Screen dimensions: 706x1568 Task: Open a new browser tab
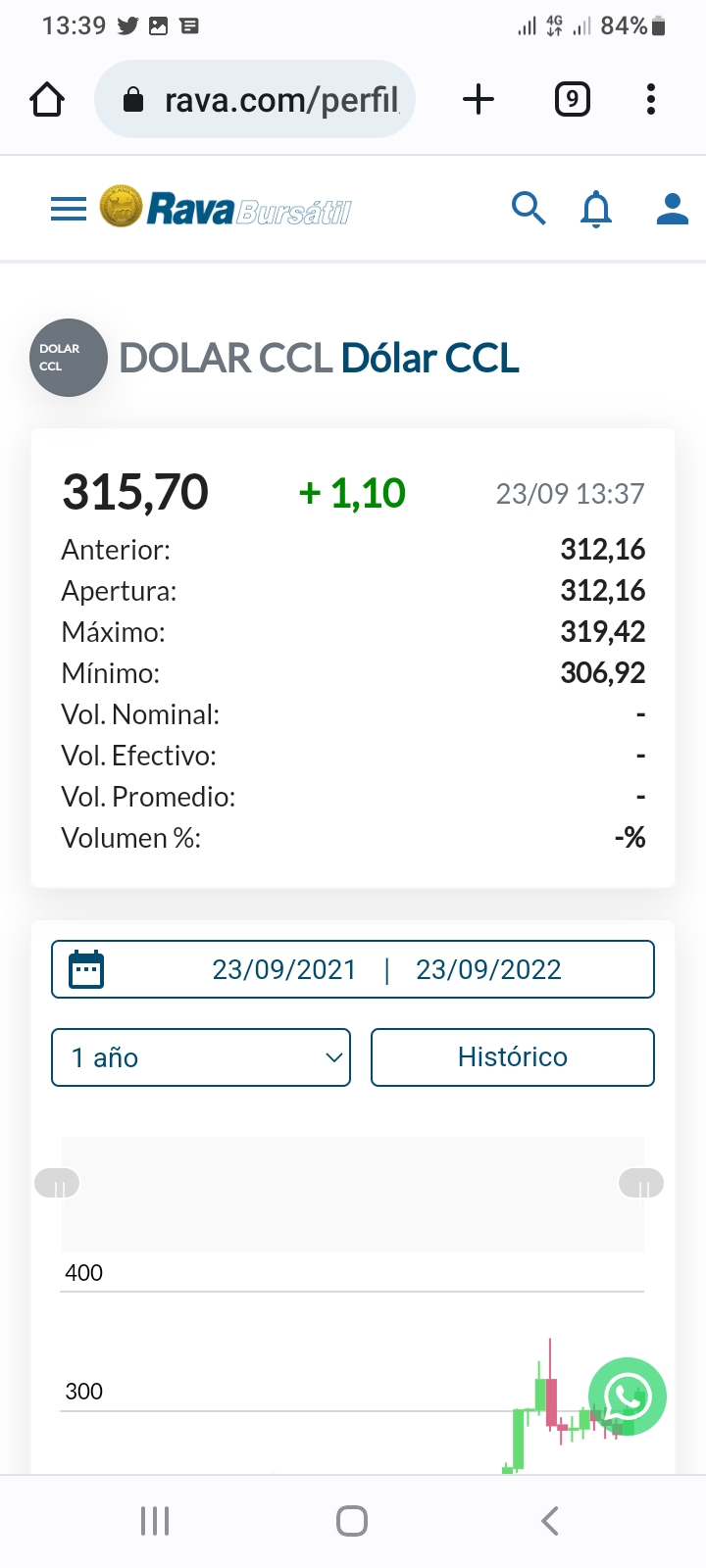pos(479,100)
